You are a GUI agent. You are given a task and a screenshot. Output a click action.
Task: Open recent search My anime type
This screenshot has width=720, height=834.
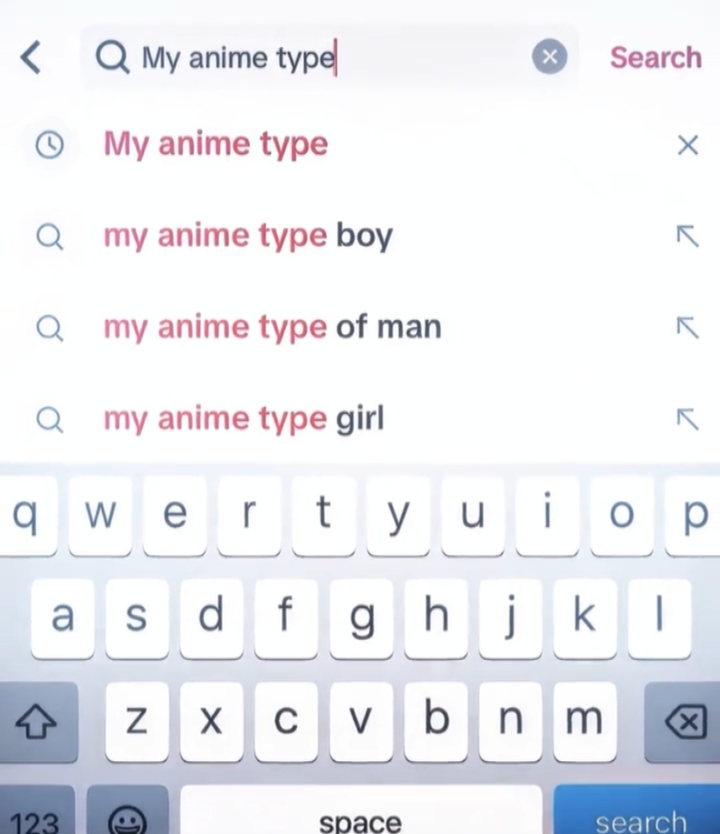pyautogui.click(x=216, y=145)
